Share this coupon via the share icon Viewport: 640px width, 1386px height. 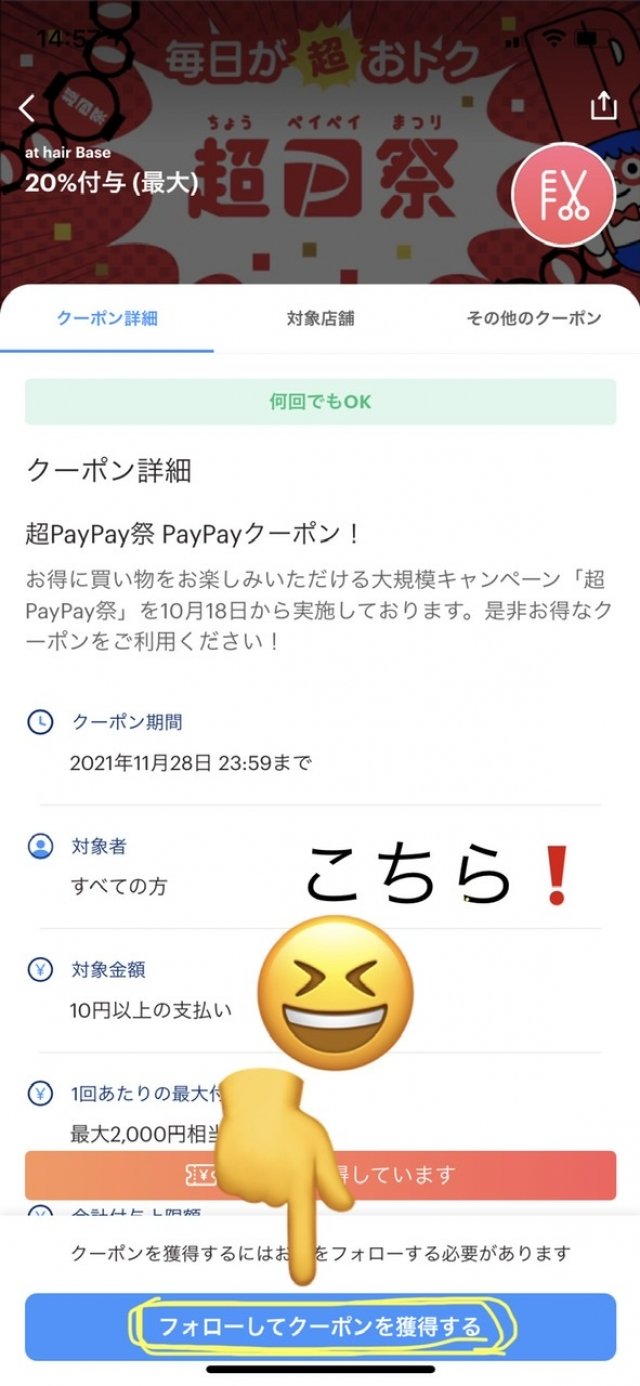(602, 105)
